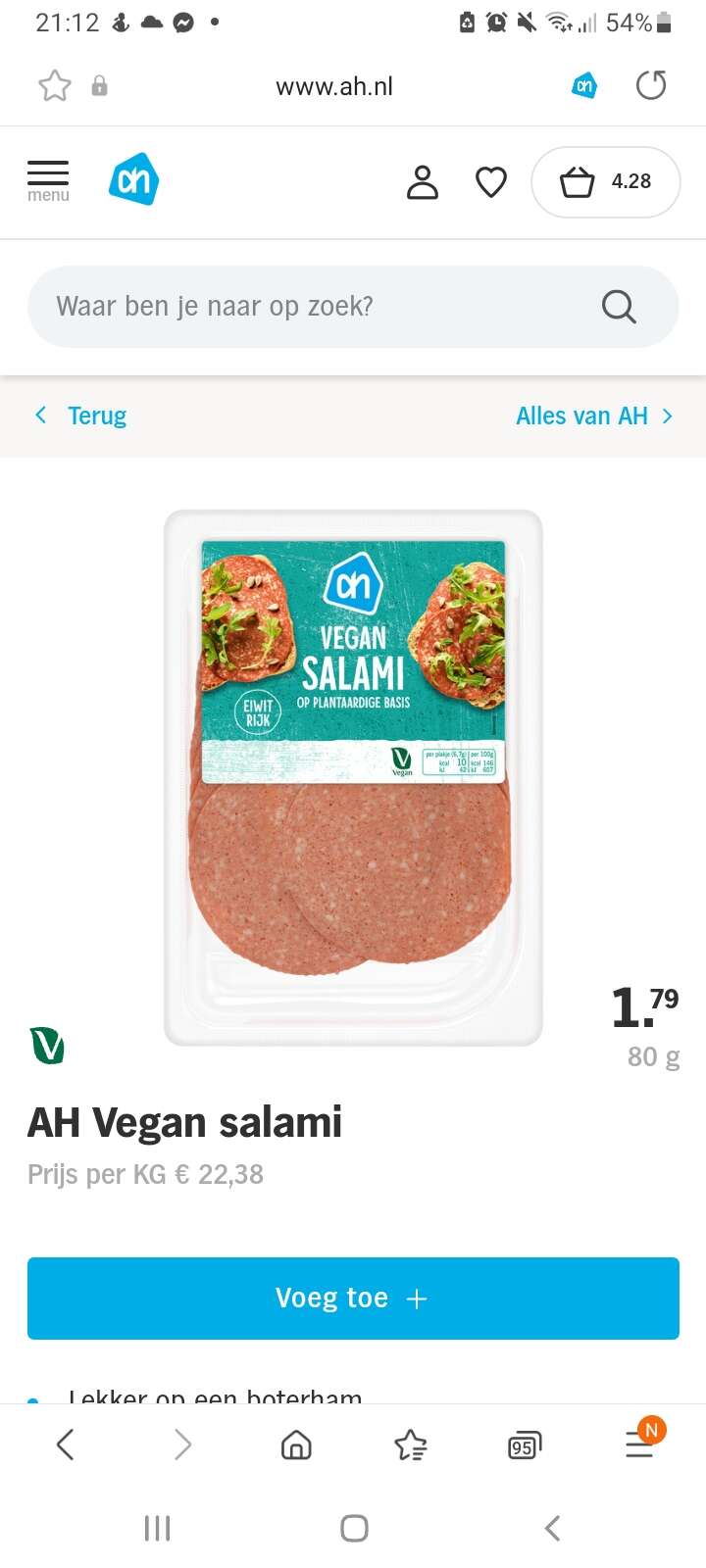Open the account profile icon
706x1568 pixels.
[x=423, y=182]
